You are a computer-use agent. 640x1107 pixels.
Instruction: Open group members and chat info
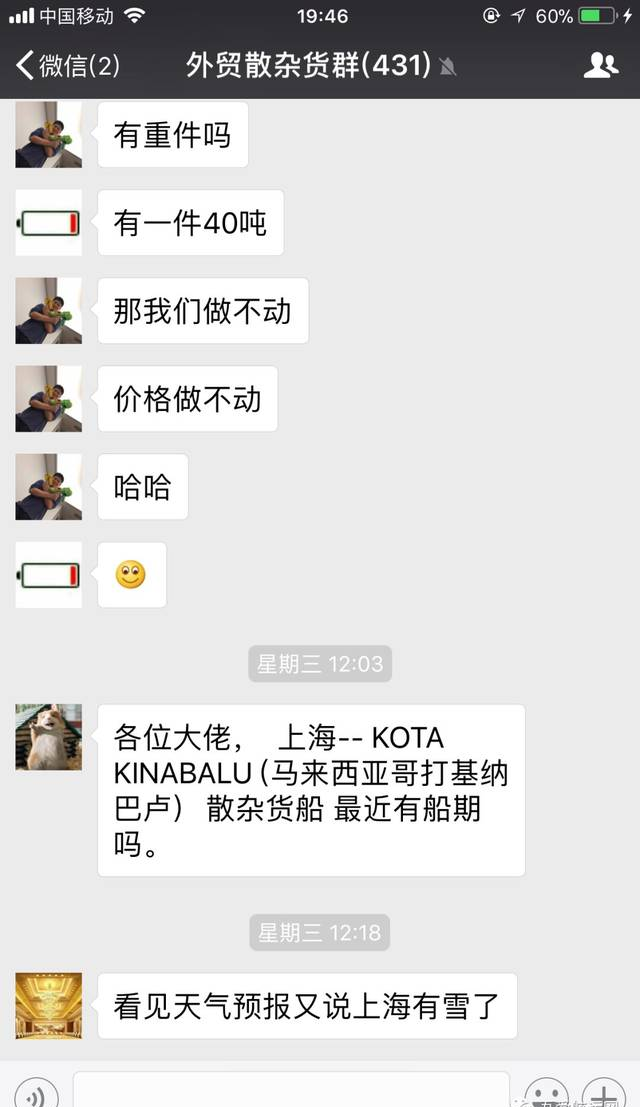(x=600, y=65)
